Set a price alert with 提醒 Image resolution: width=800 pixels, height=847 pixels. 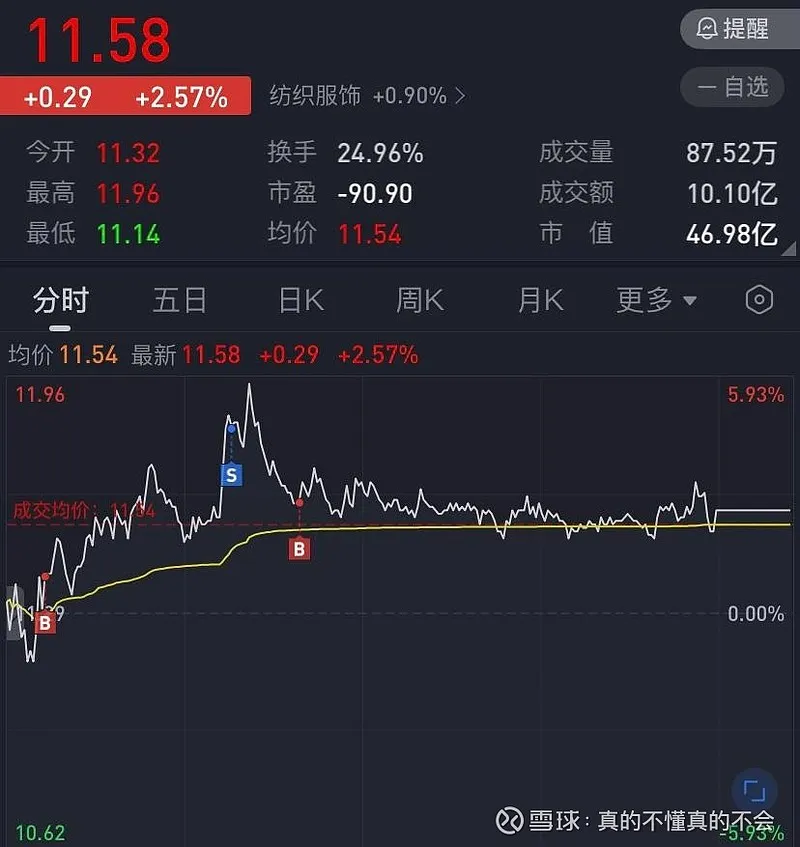point(732,28)
